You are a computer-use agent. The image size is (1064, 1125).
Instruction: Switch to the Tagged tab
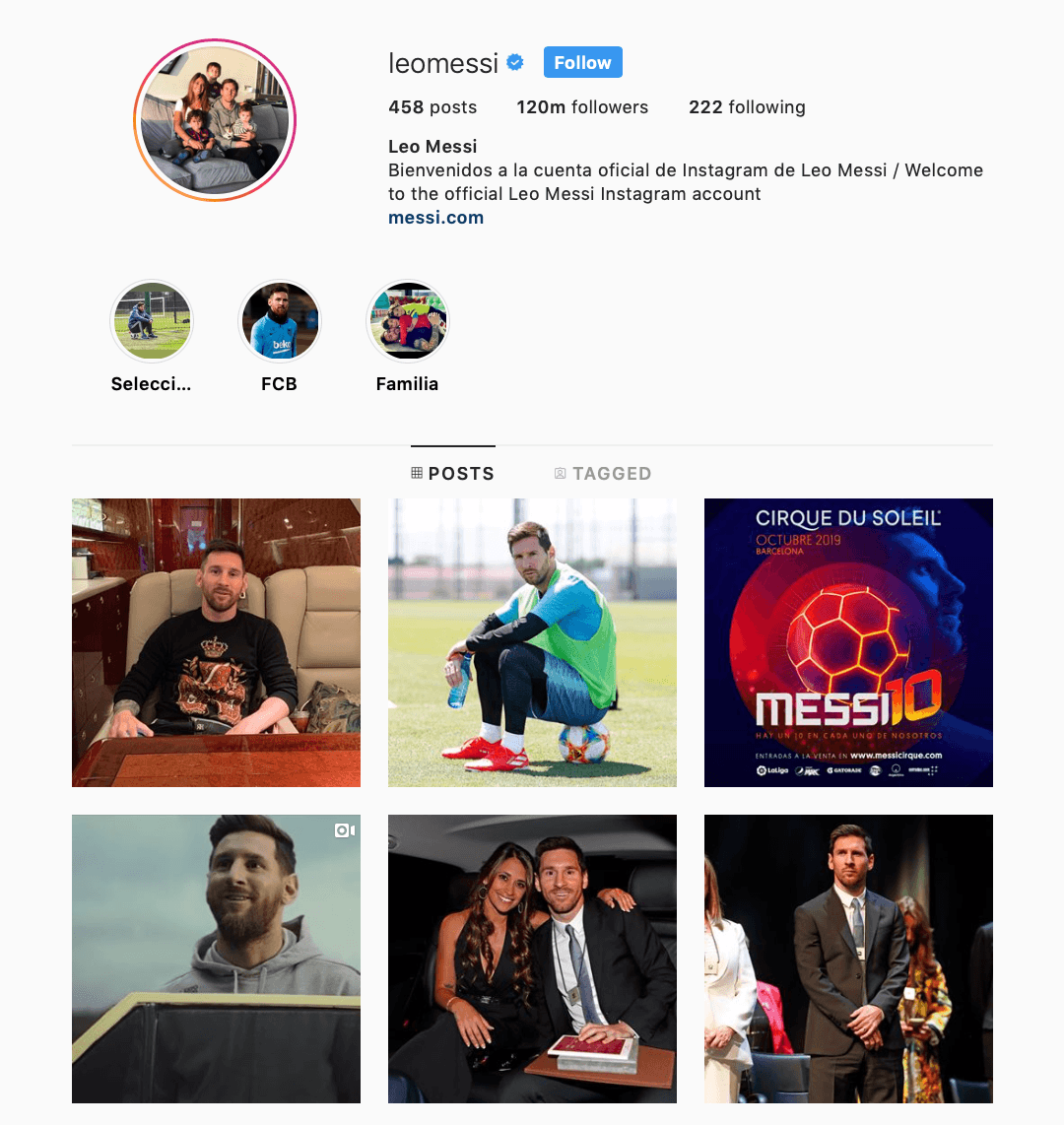603,474
